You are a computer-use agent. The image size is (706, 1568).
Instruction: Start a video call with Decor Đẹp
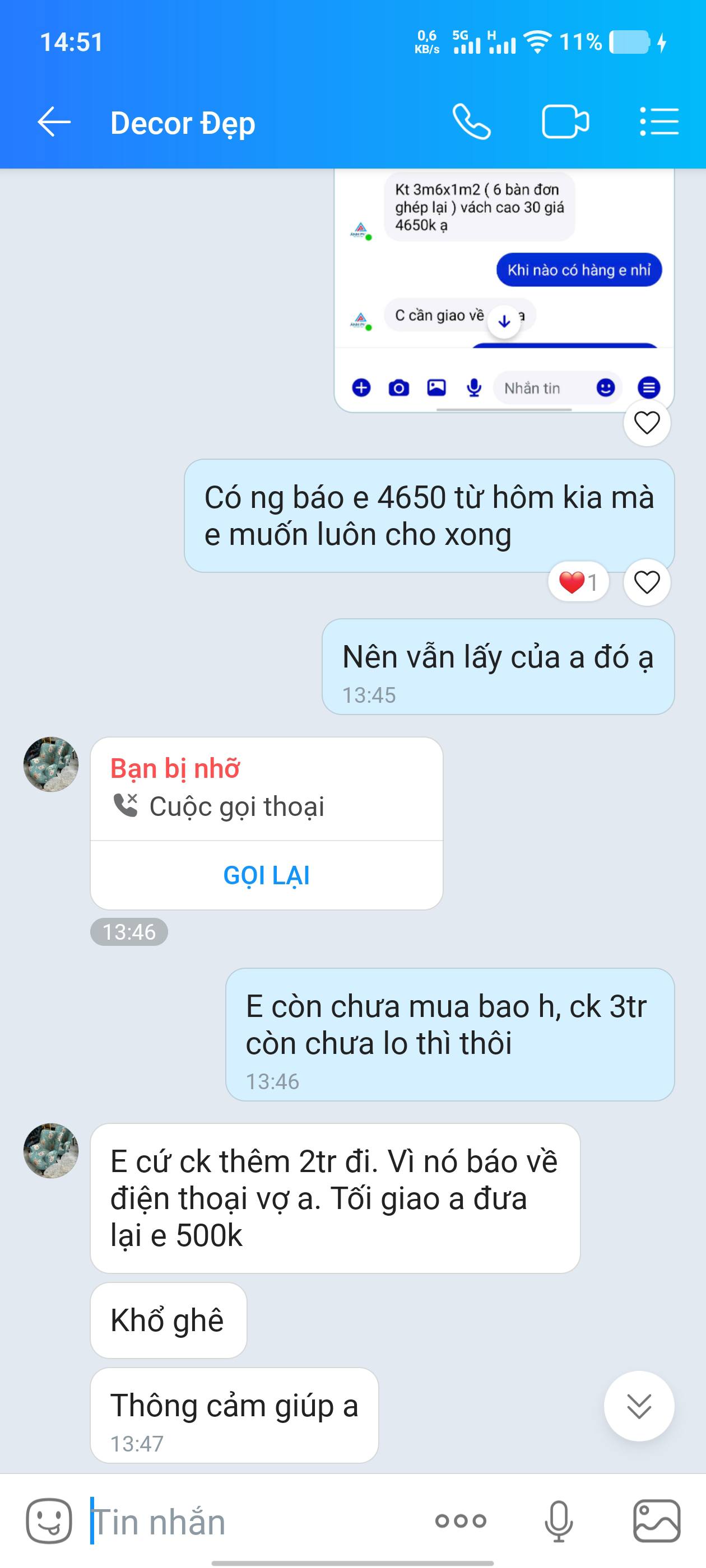(565, 122)
